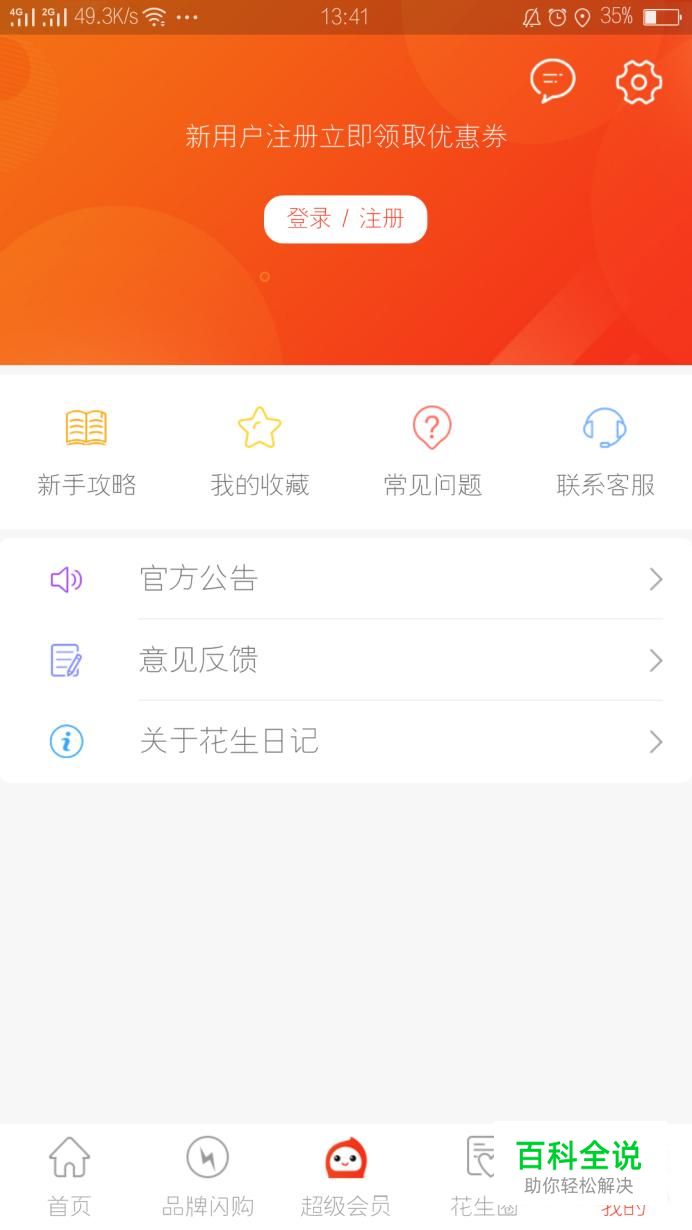Contact support via 联系客服

(605, 452)
